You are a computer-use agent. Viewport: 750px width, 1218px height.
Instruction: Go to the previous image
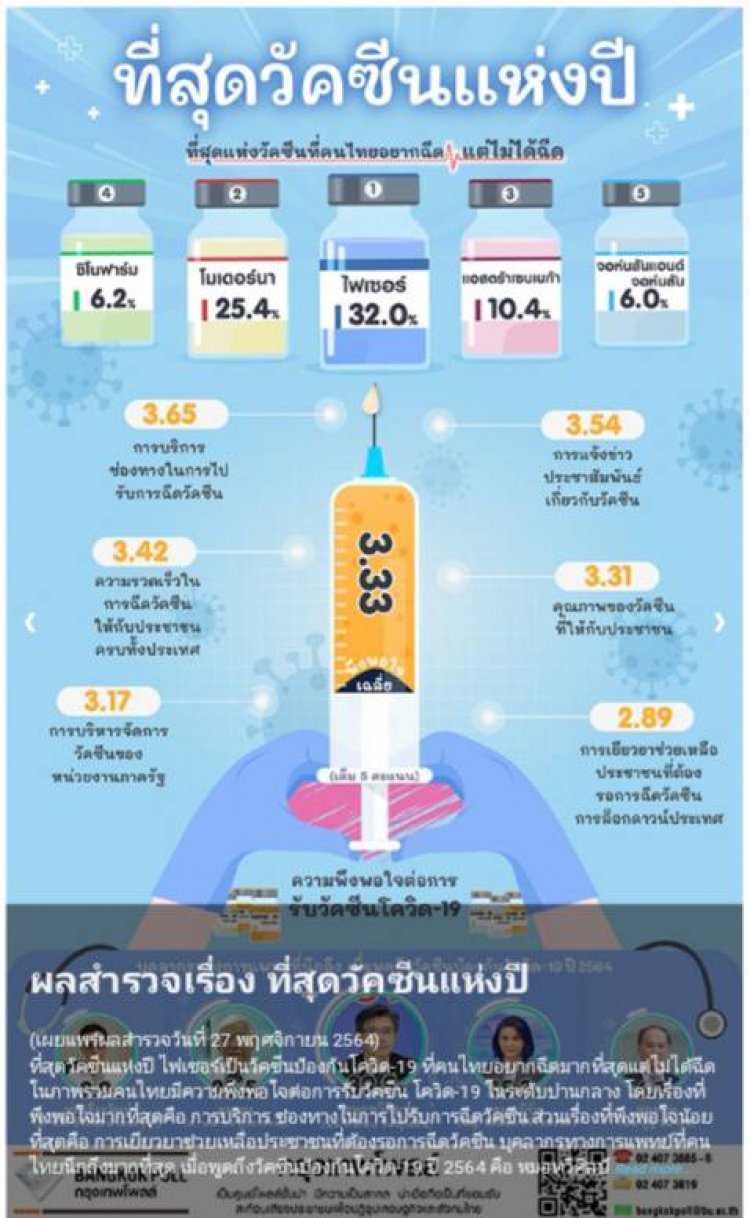pos(30,621)
